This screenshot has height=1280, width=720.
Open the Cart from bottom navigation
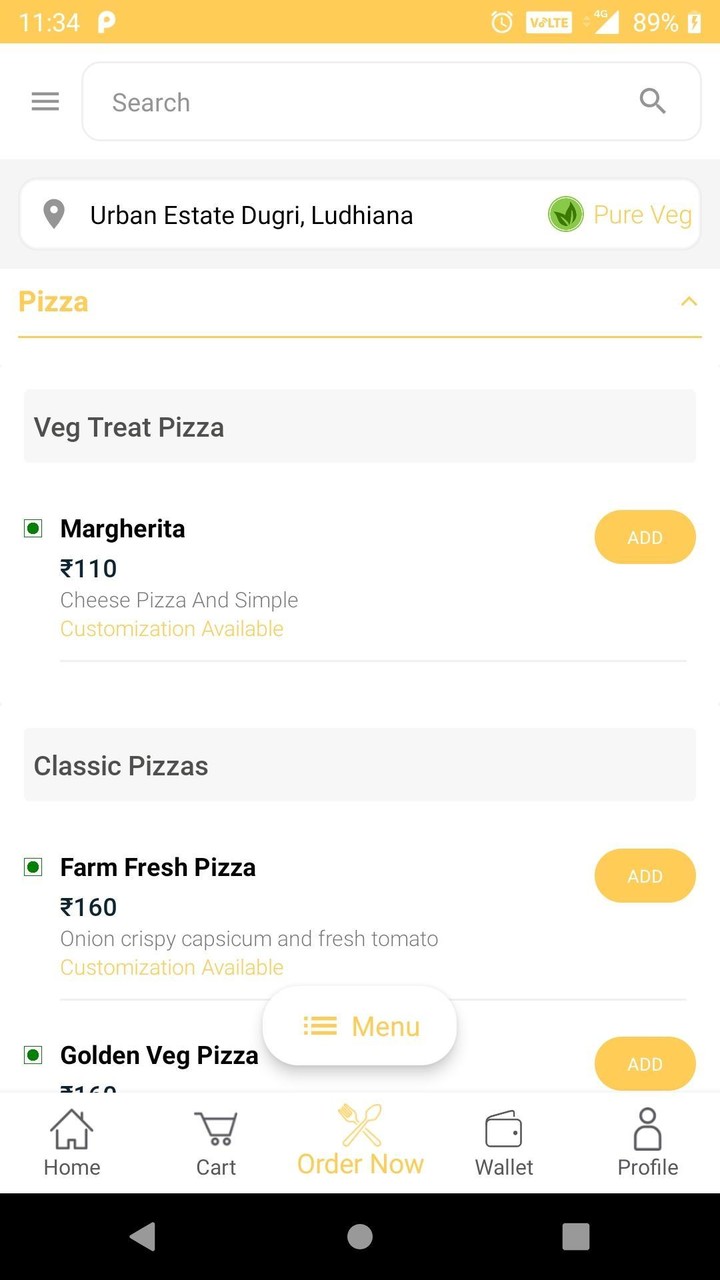[215, 1140]
